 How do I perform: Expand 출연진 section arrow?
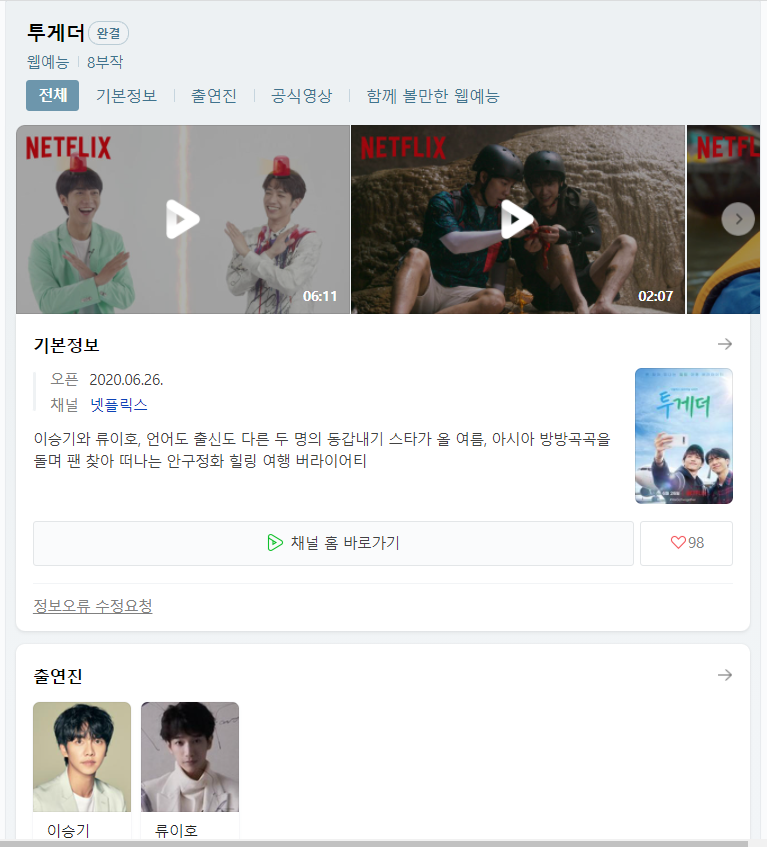pos(725,675)
